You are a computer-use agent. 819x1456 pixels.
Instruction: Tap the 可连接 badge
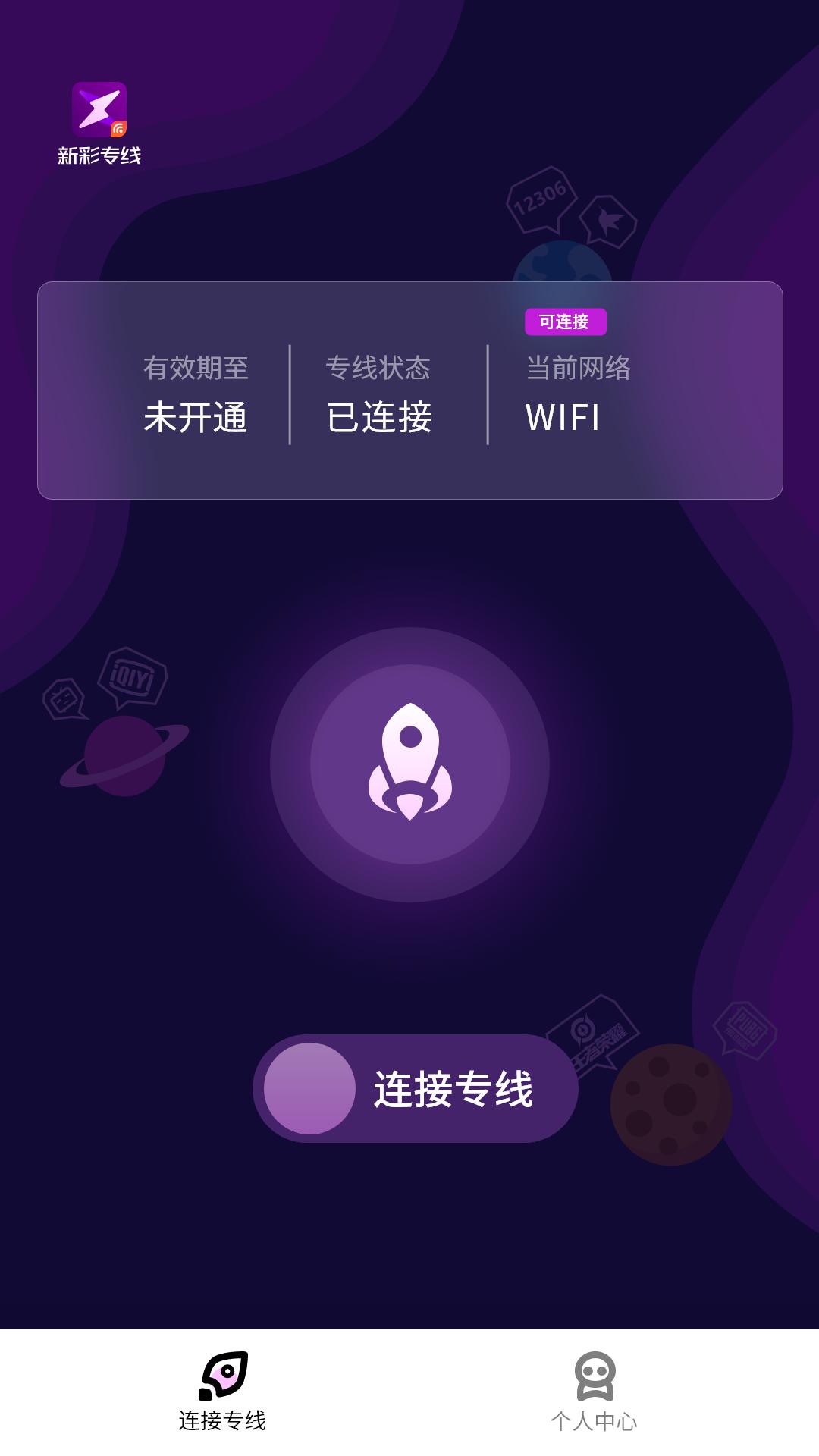[566, 322]
